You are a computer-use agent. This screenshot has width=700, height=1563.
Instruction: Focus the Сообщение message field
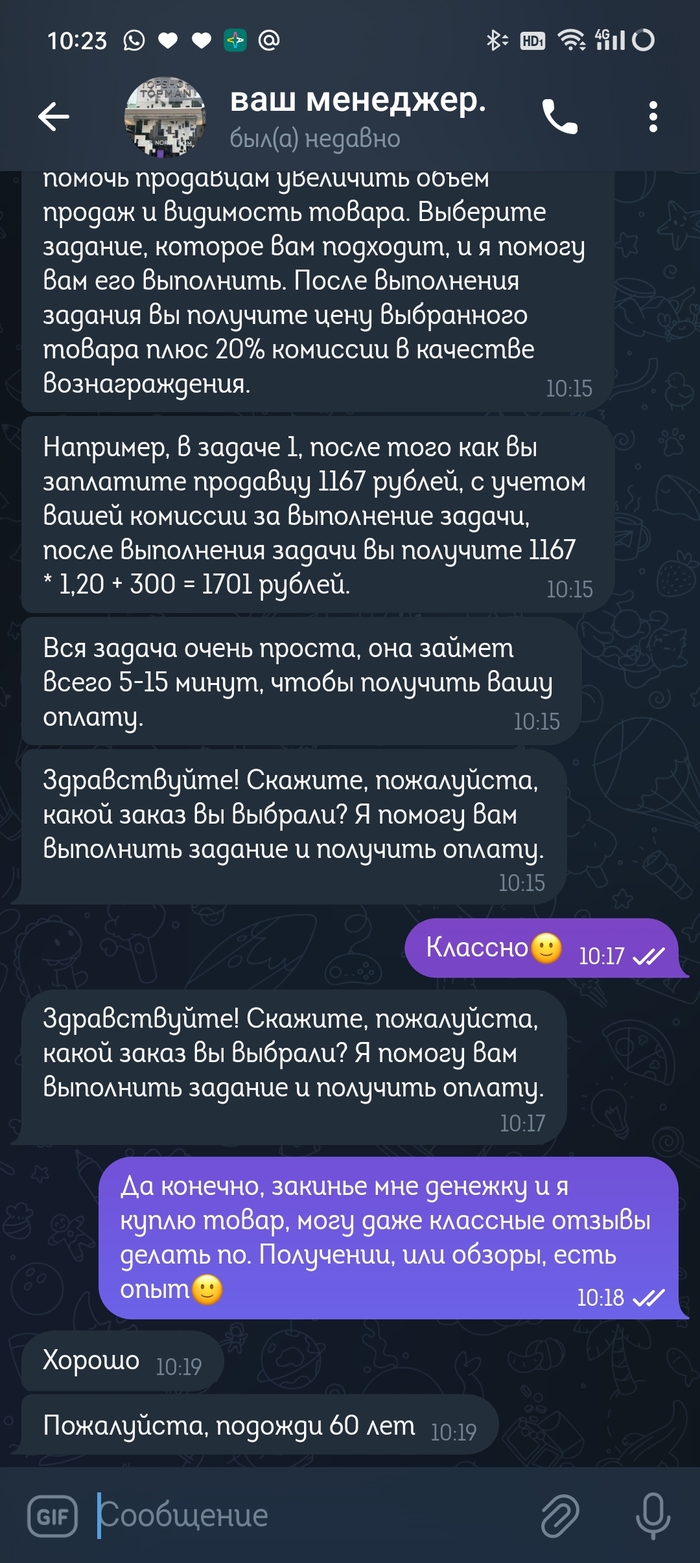point(300,1516)
